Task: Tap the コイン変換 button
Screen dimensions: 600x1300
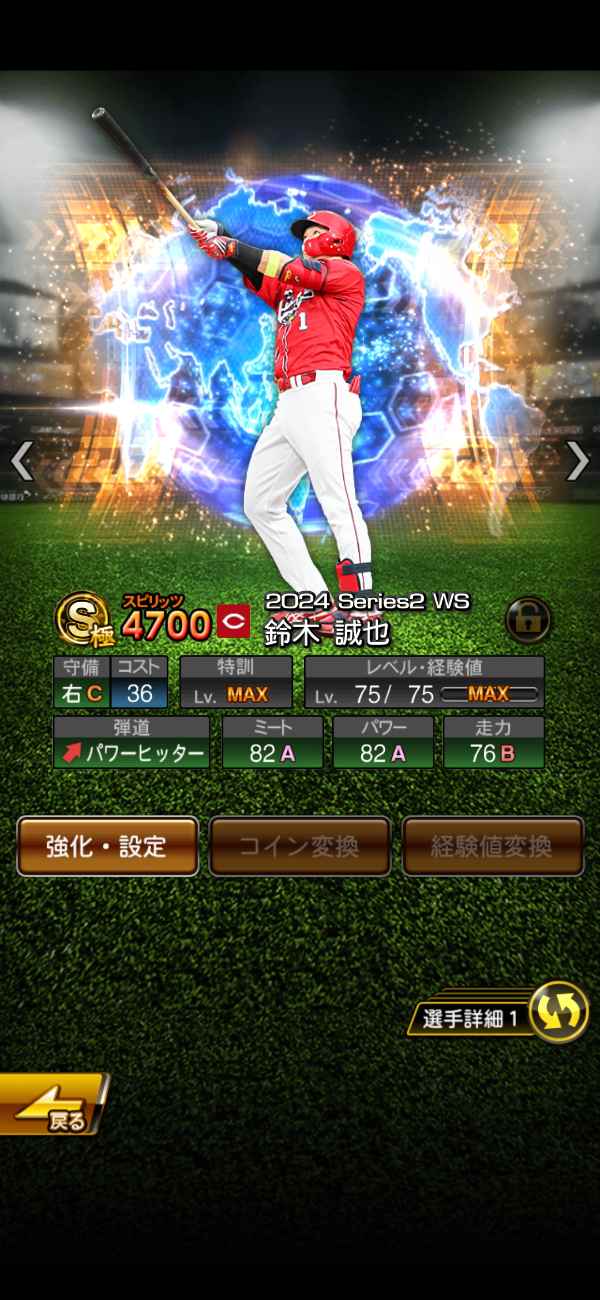Action: [299, 846]
